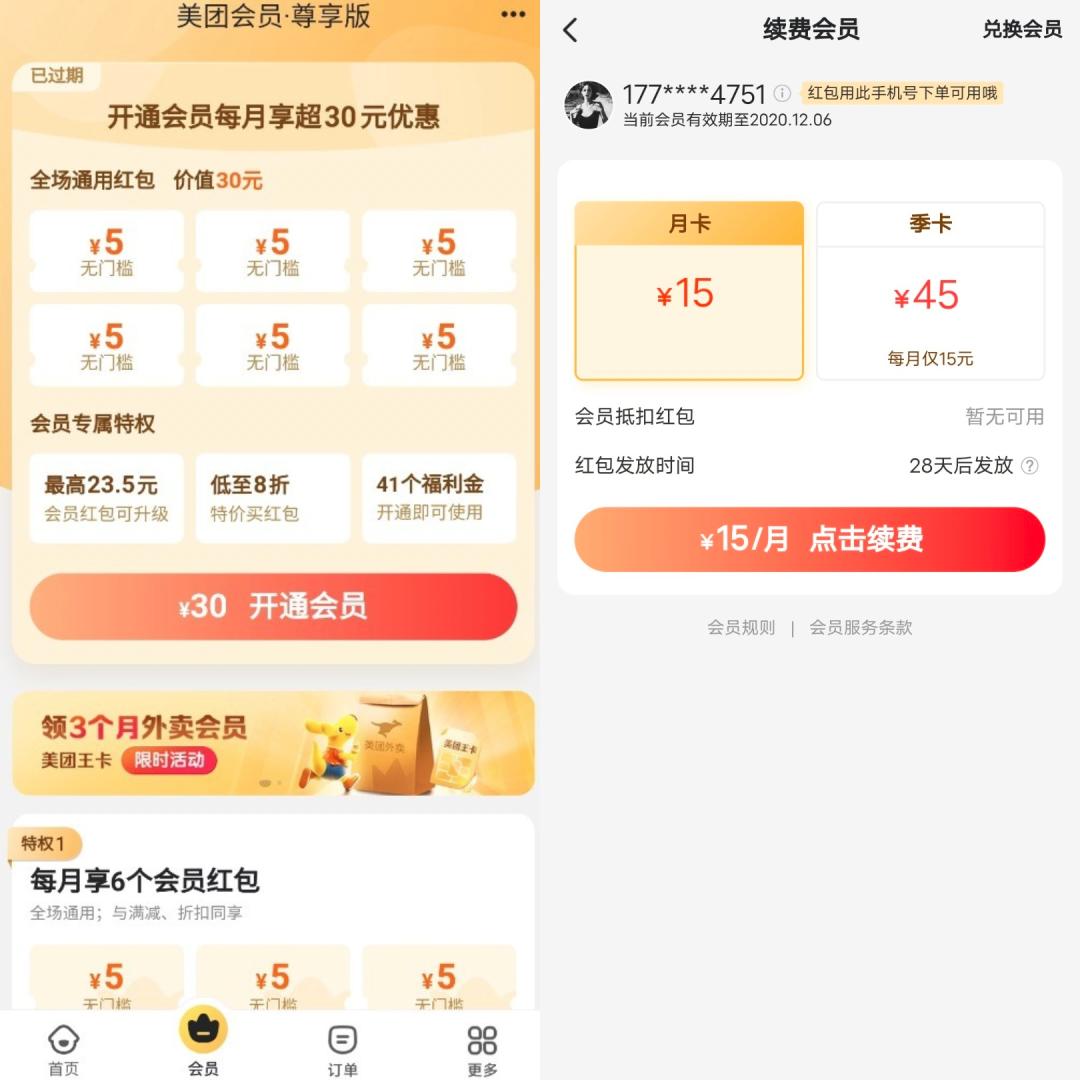The image size is (1080, 1080).
Task: Open the 会员服务条款 link
Action: click(x=860, y=628)
